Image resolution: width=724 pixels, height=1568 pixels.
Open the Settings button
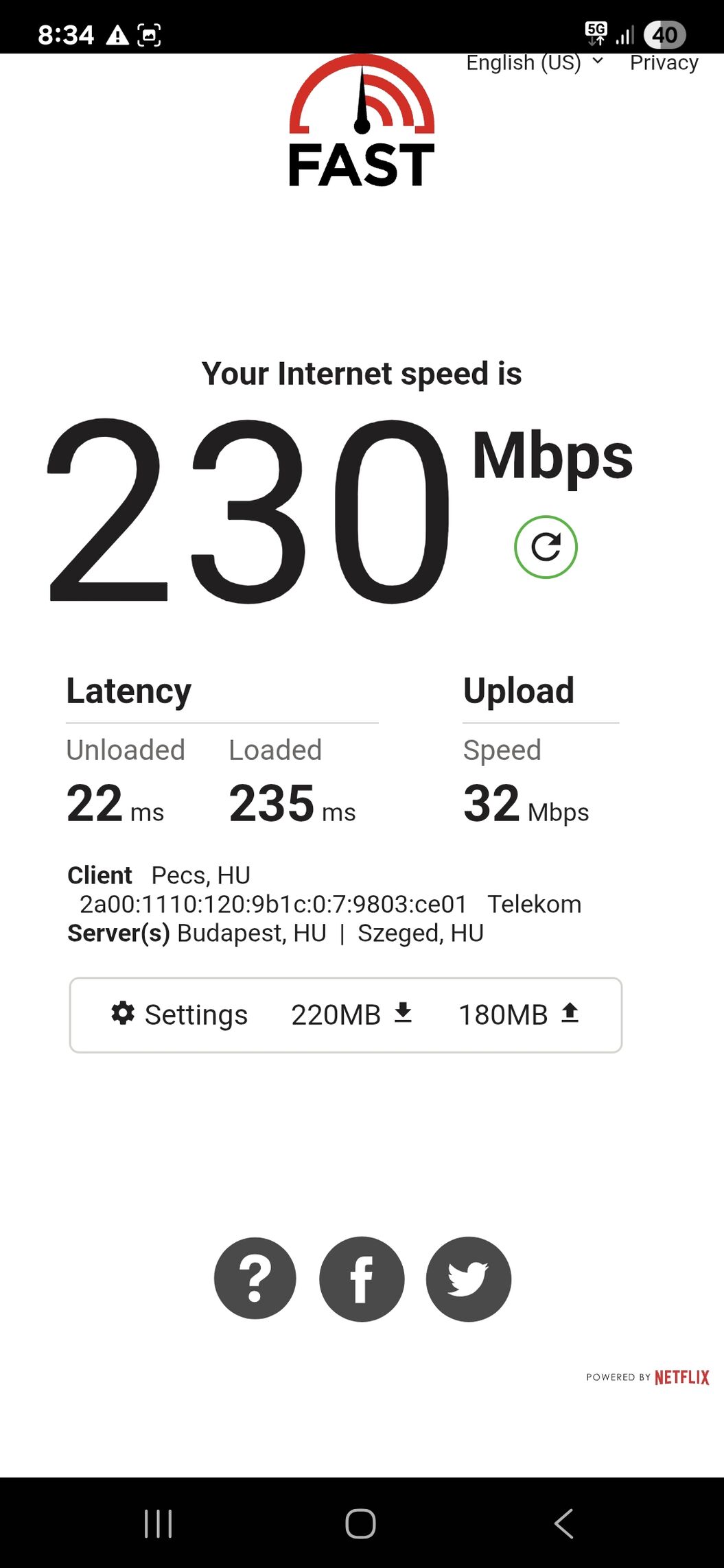click(x=179, y=1014)
